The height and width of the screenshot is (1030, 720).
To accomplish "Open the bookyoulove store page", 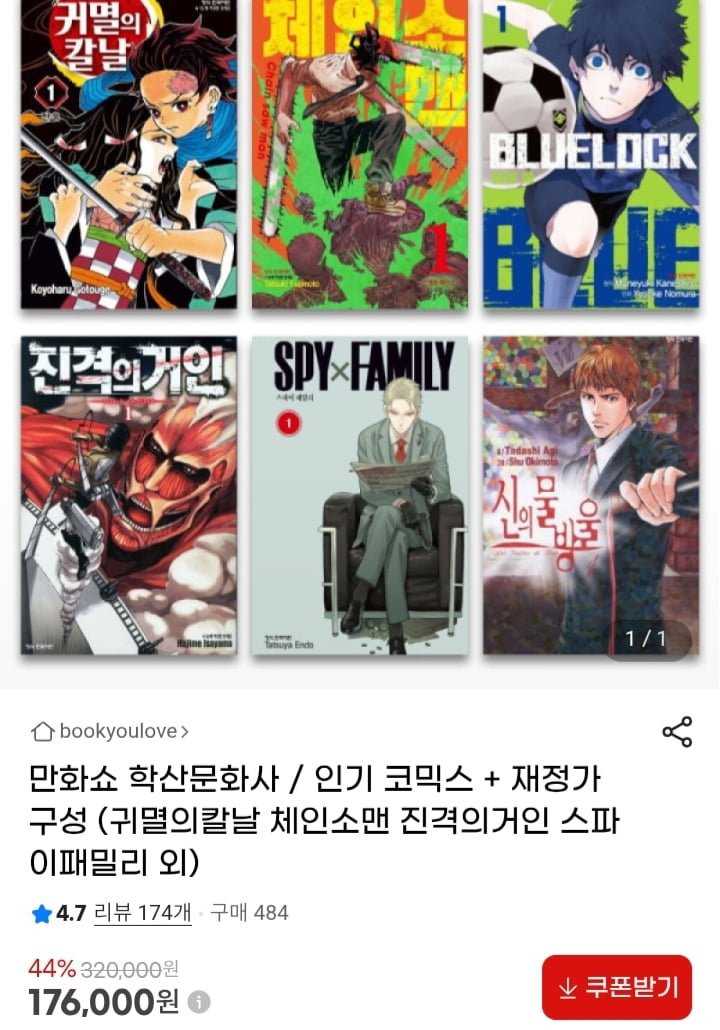I will pyautogui.click(x=110, y=732).
